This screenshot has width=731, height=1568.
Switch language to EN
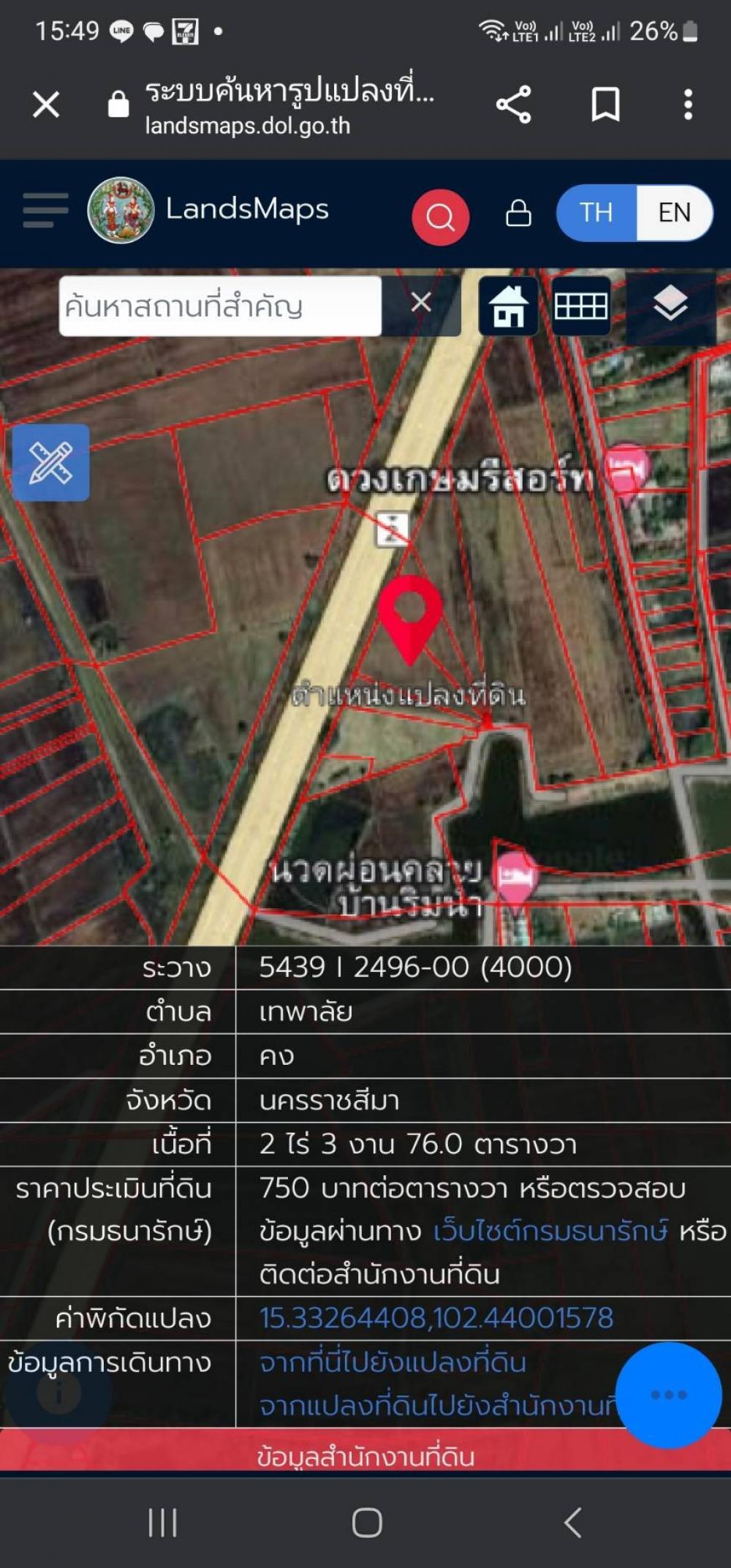tap(674, 212)
